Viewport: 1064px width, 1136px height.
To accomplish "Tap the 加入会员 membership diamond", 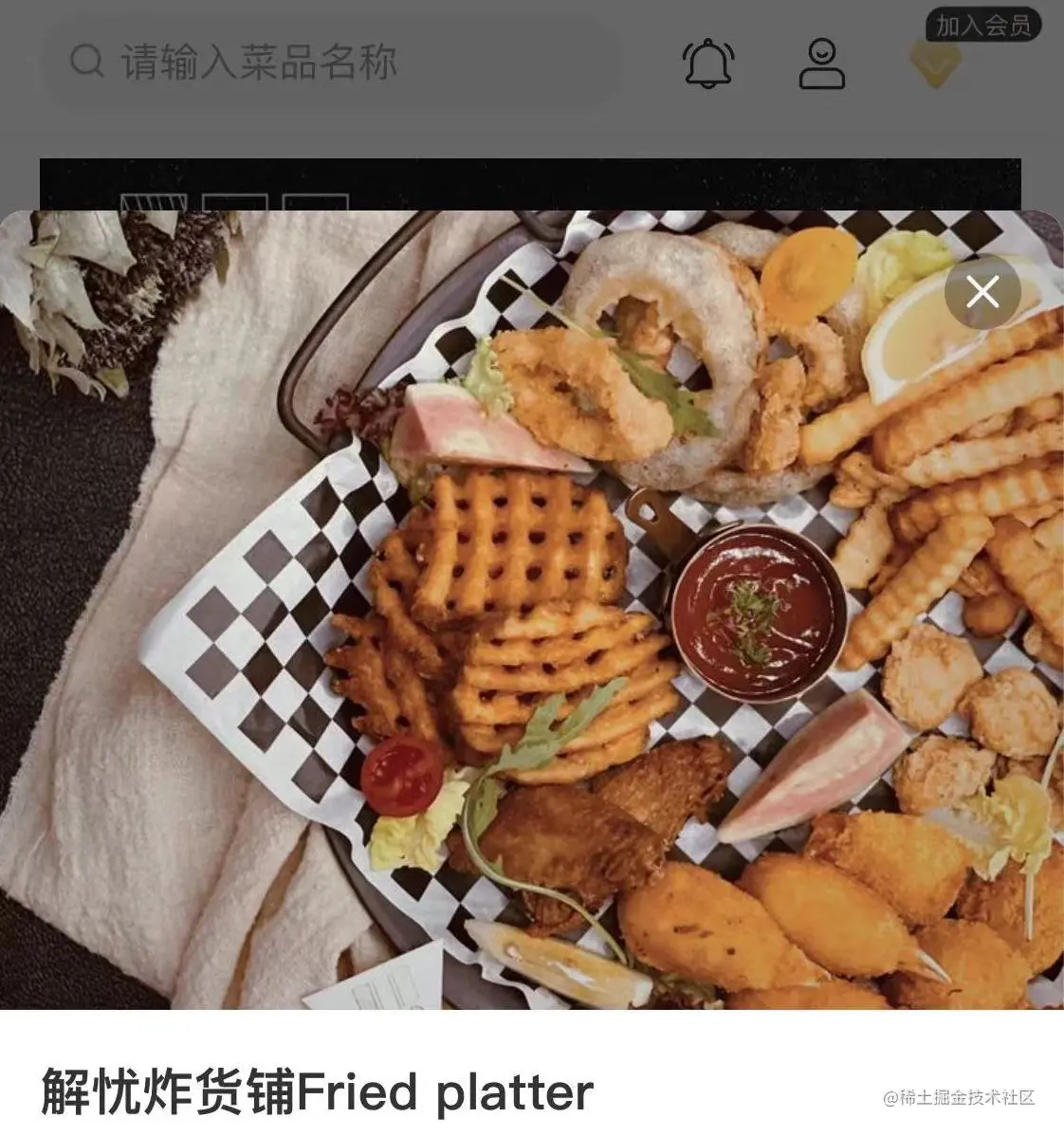I will [936, 63].
